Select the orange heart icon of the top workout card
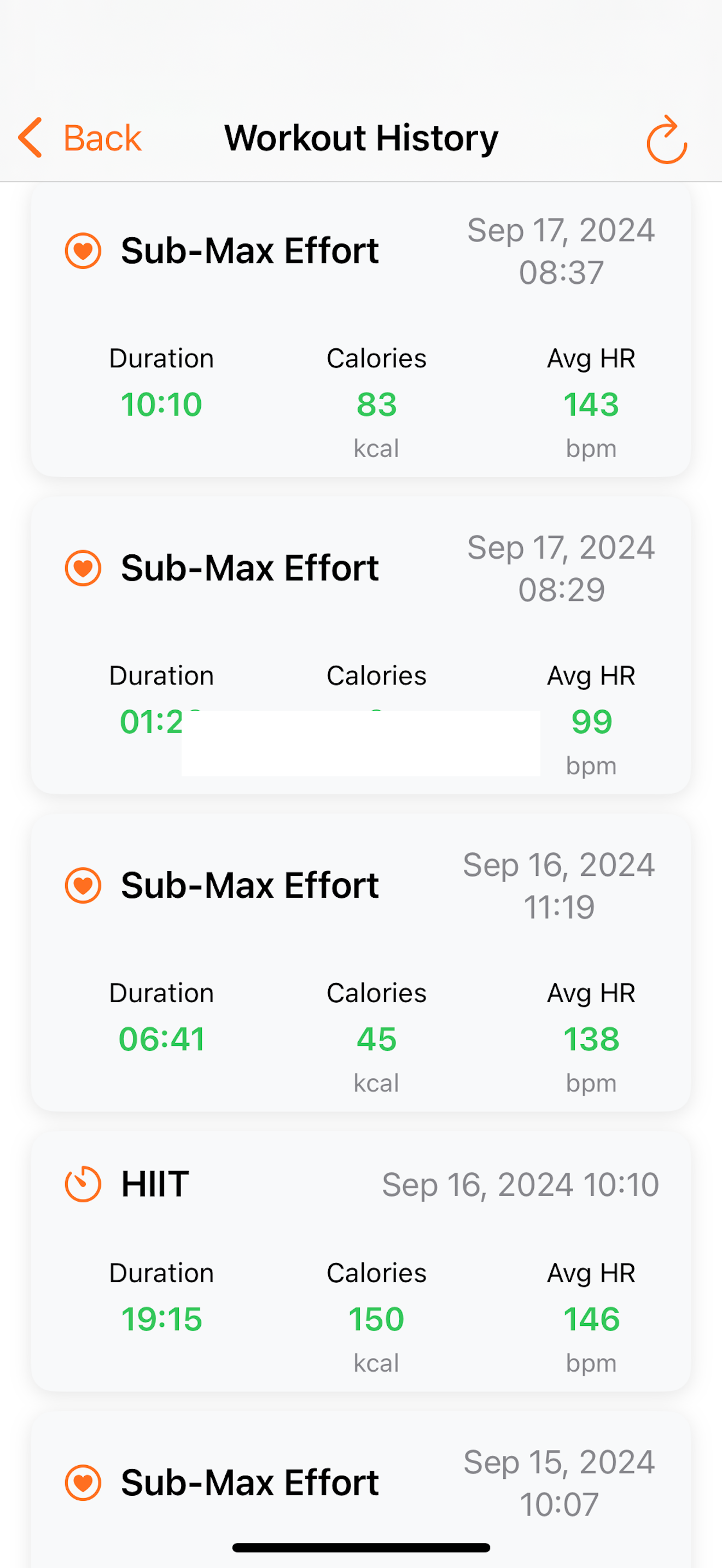The image size is (722, 1568). [x=83, y=250]
